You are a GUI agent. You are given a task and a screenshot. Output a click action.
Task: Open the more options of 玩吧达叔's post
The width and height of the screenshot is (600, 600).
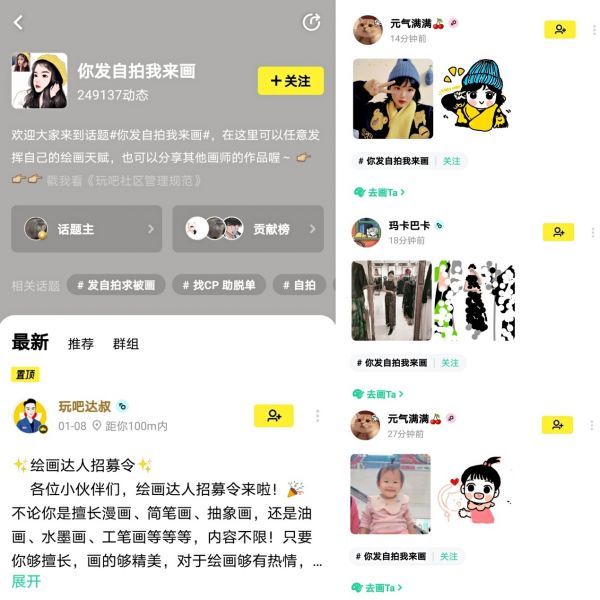coord(317,416)
